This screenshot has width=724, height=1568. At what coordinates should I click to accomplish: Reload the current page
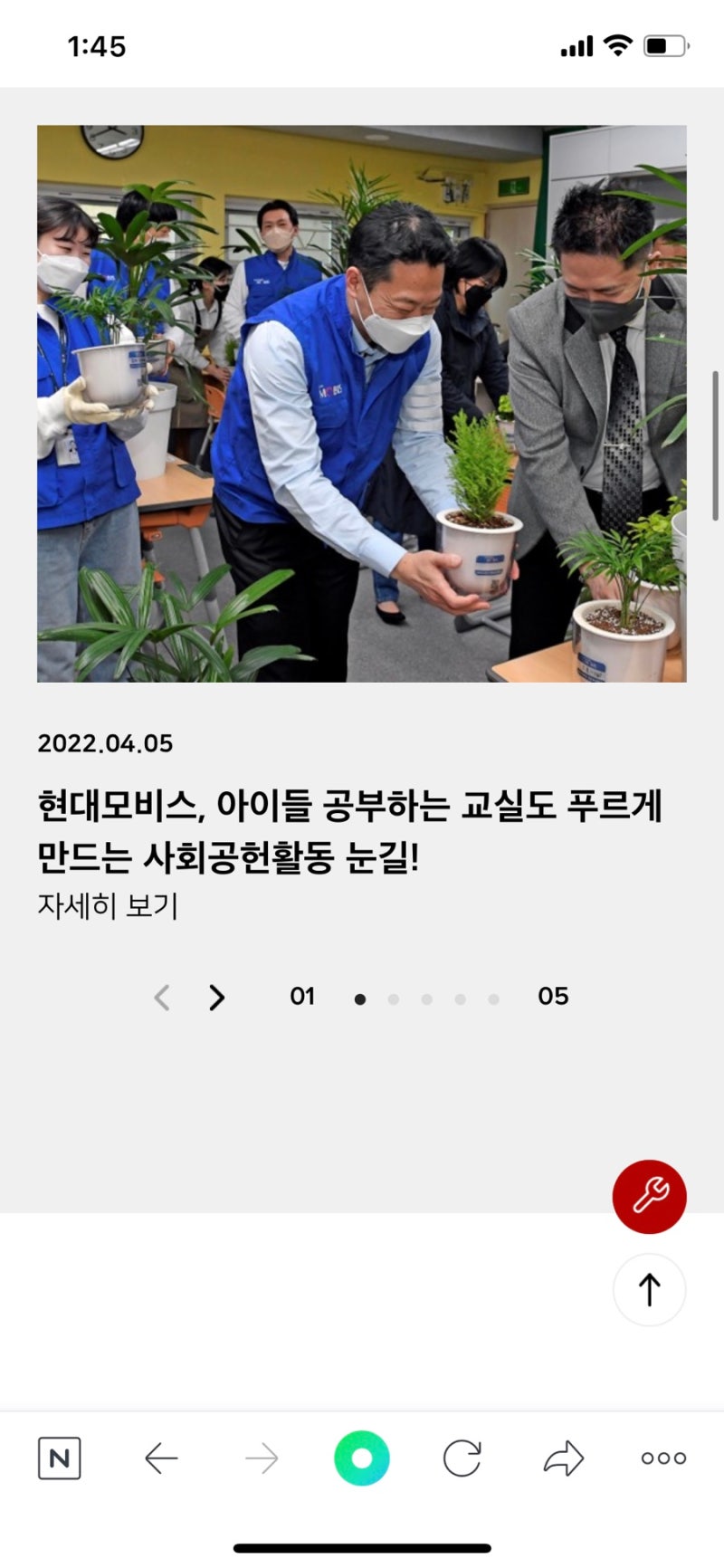(x=462, y=1458)
